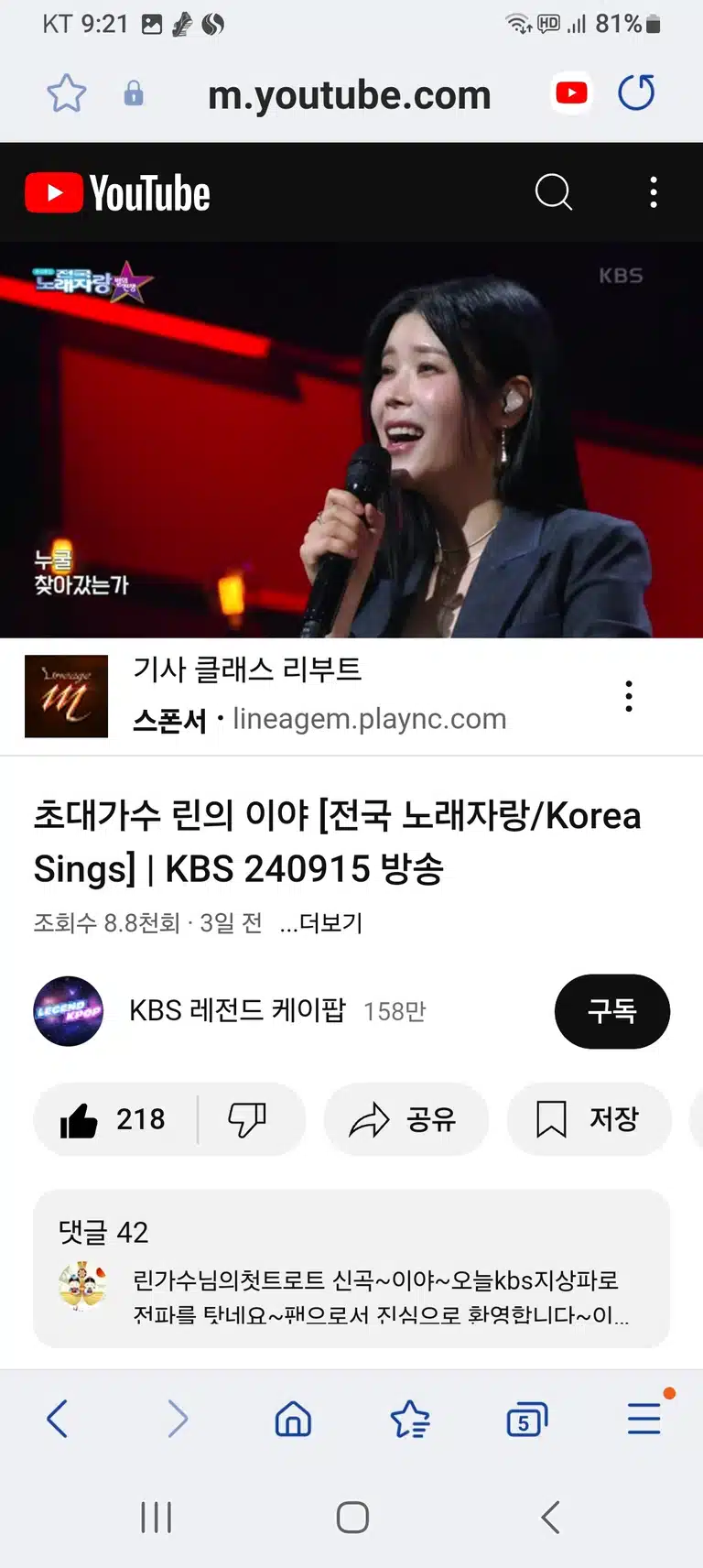Open YouTube search
The image size is (703, 1568).
point(553,192)
